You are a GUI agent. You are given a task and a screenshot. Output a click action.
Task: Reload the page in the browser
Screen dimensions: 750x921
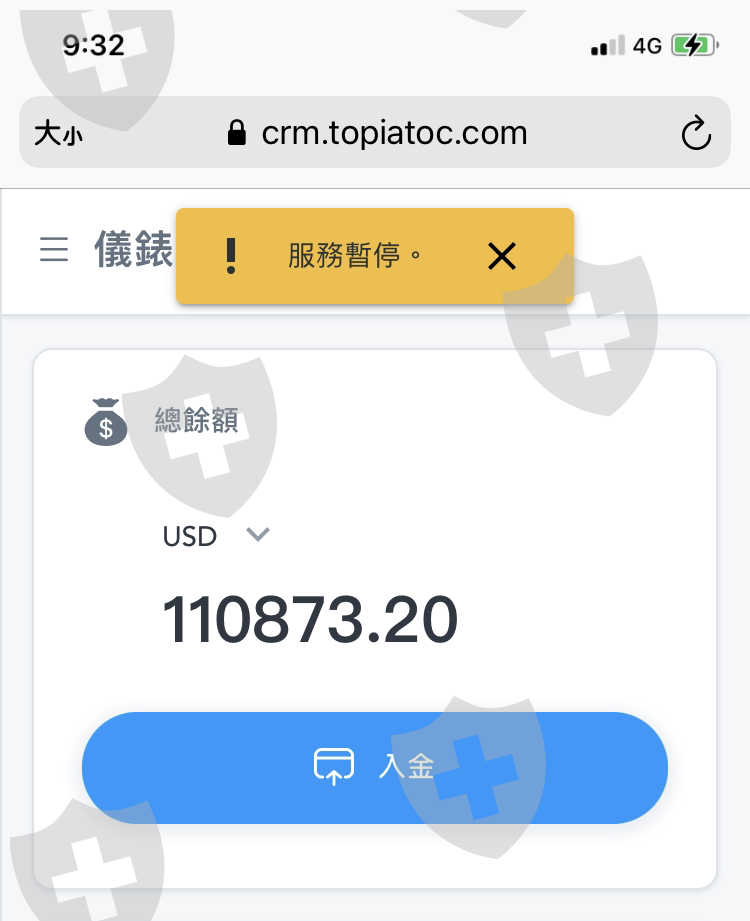[x=696, y=133]
